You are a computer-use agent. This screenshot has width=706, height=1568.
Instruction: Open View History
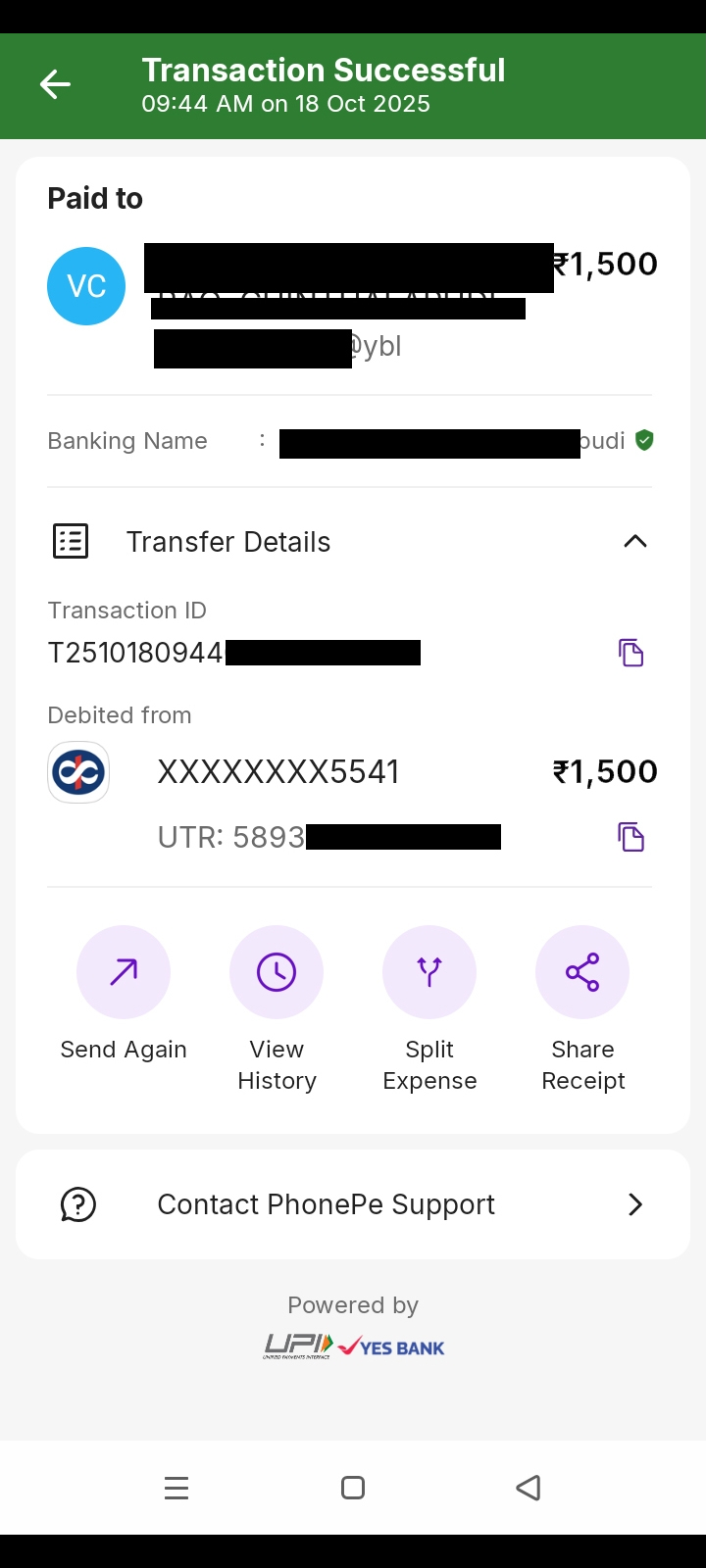(x=277, y=972)
